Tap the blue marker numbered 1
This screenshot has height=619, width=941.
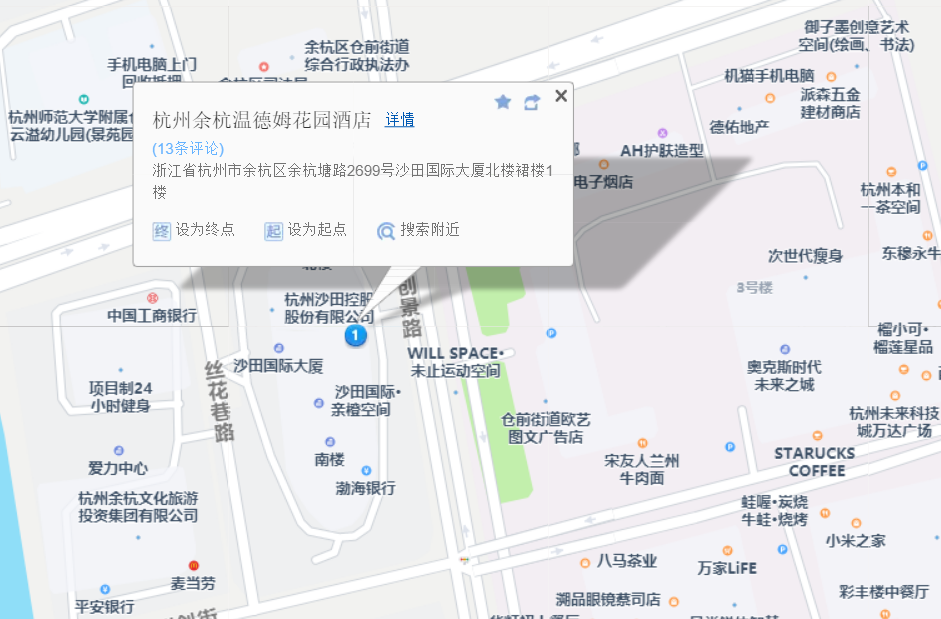pos(355,337)
